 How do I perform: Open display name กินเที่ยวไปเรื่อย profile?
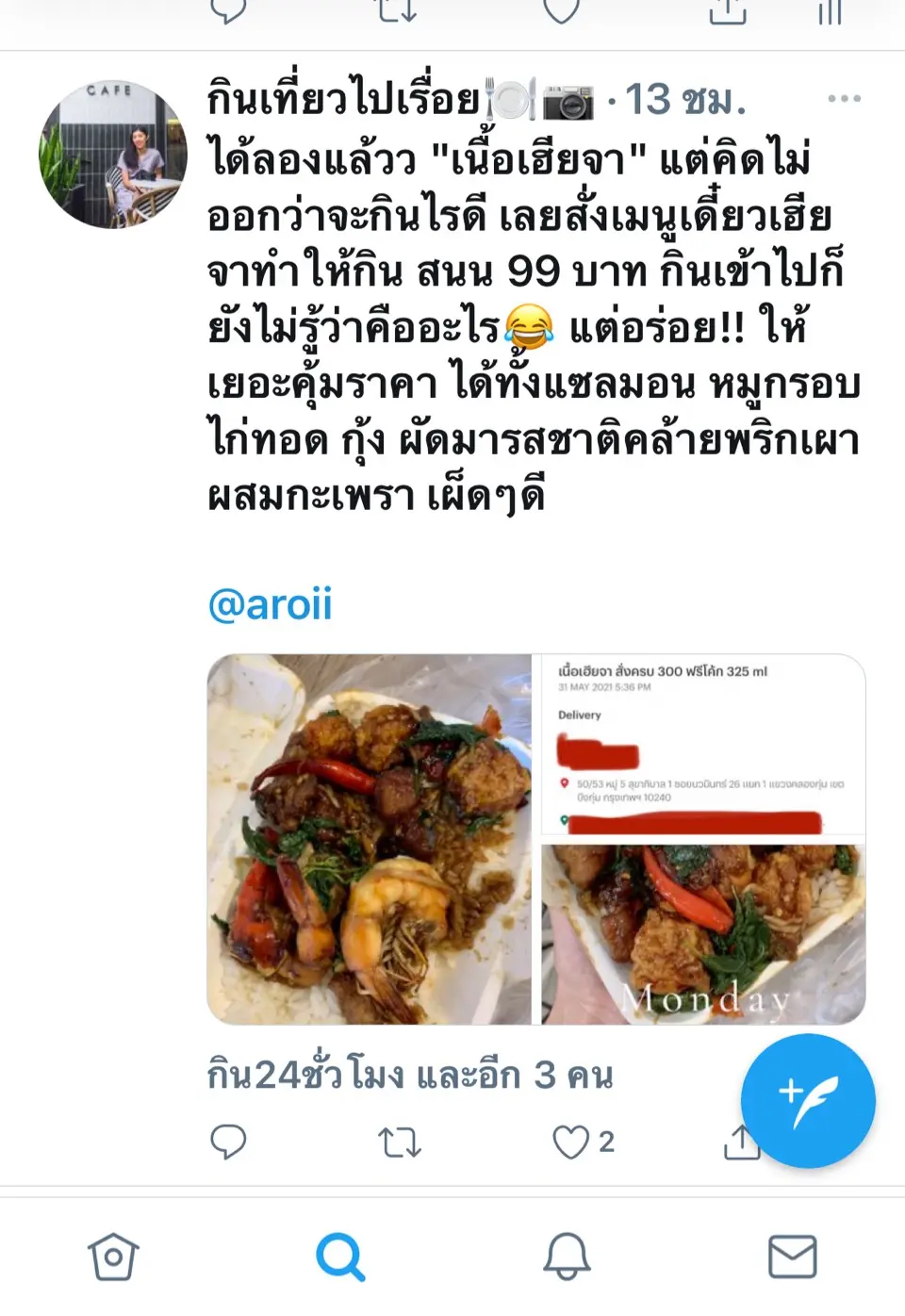tap(344, 99)
